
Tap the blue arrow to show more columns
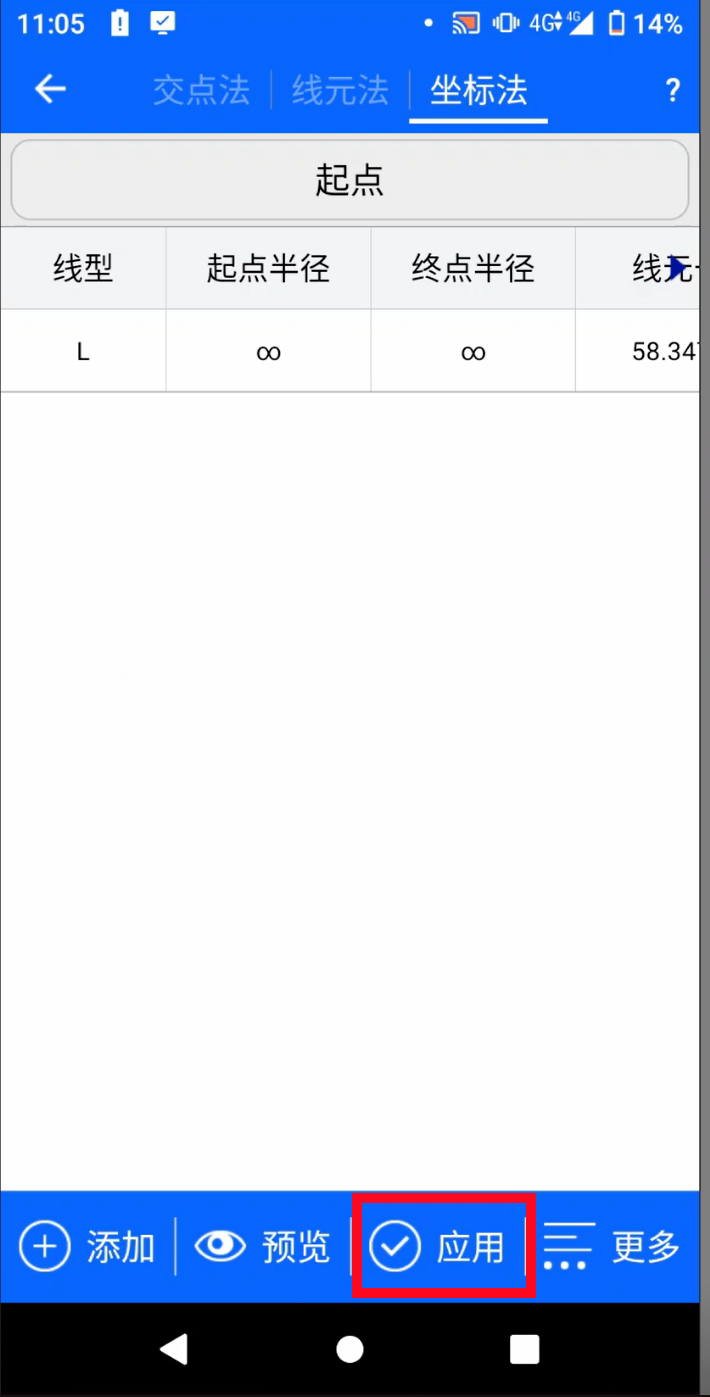(679, 268)
